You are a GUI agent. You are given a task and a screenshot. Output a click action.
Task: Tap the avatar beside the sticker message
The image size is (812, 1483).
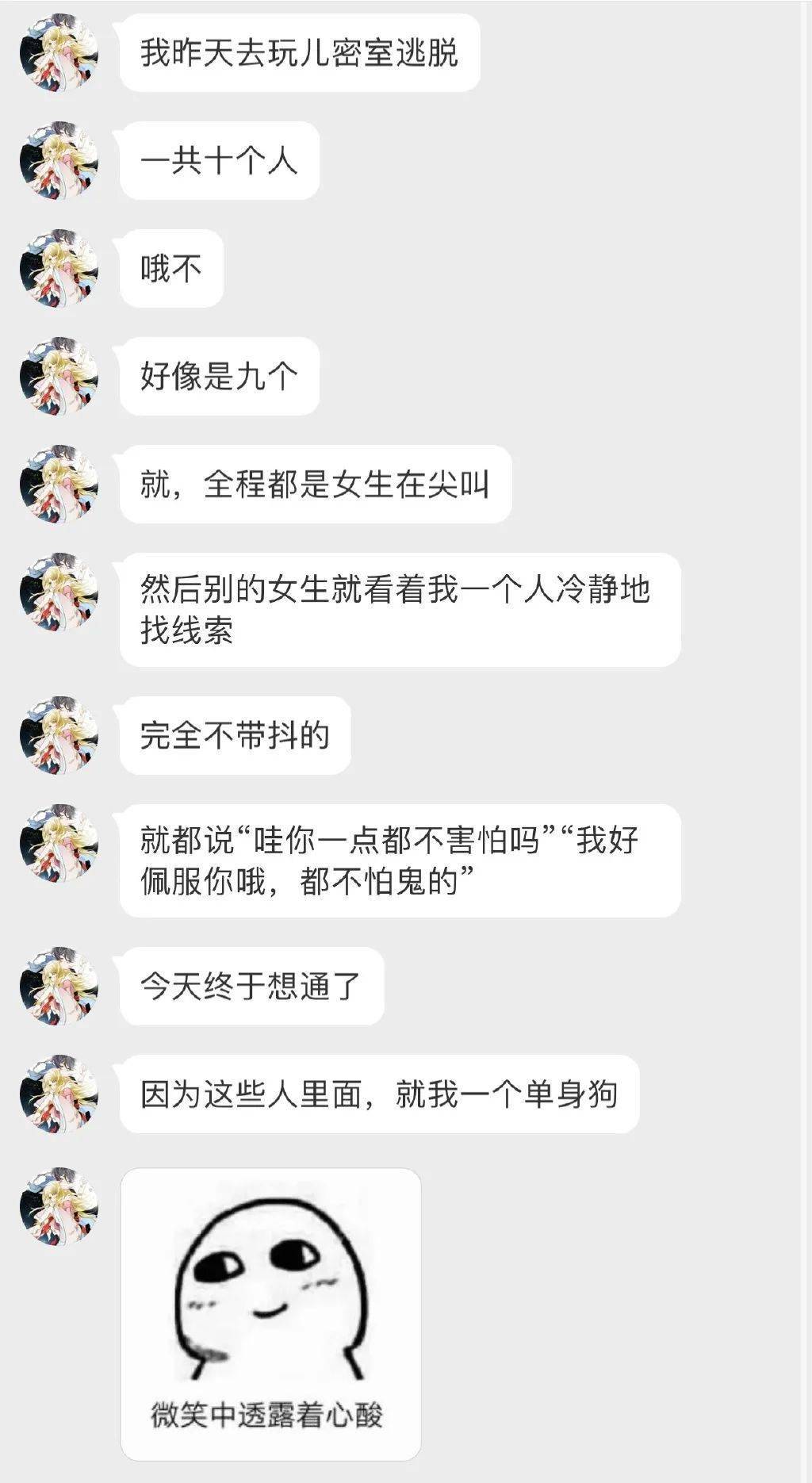[59, 1206]
